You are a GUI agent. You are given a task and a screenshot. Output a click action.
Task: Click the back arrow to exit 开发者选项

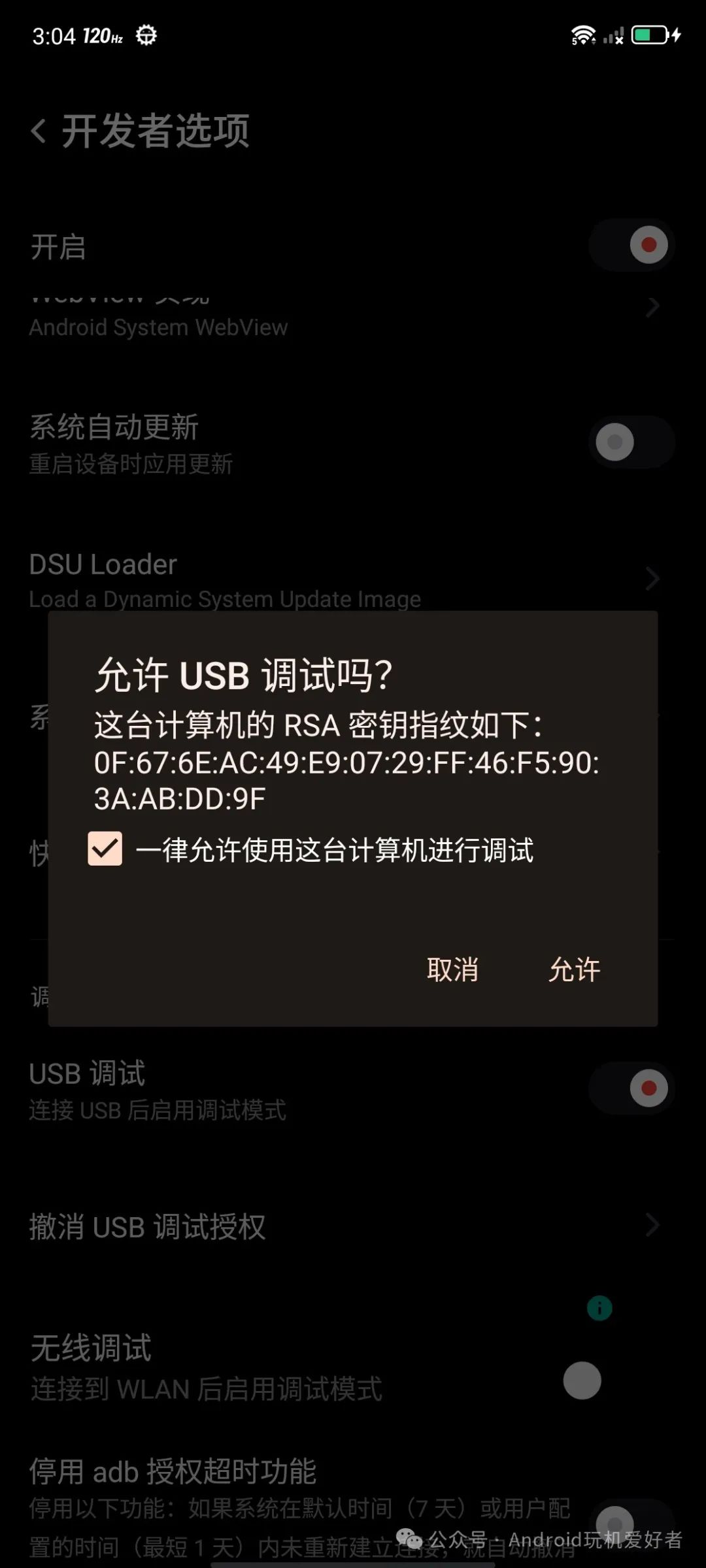(39, 133)
